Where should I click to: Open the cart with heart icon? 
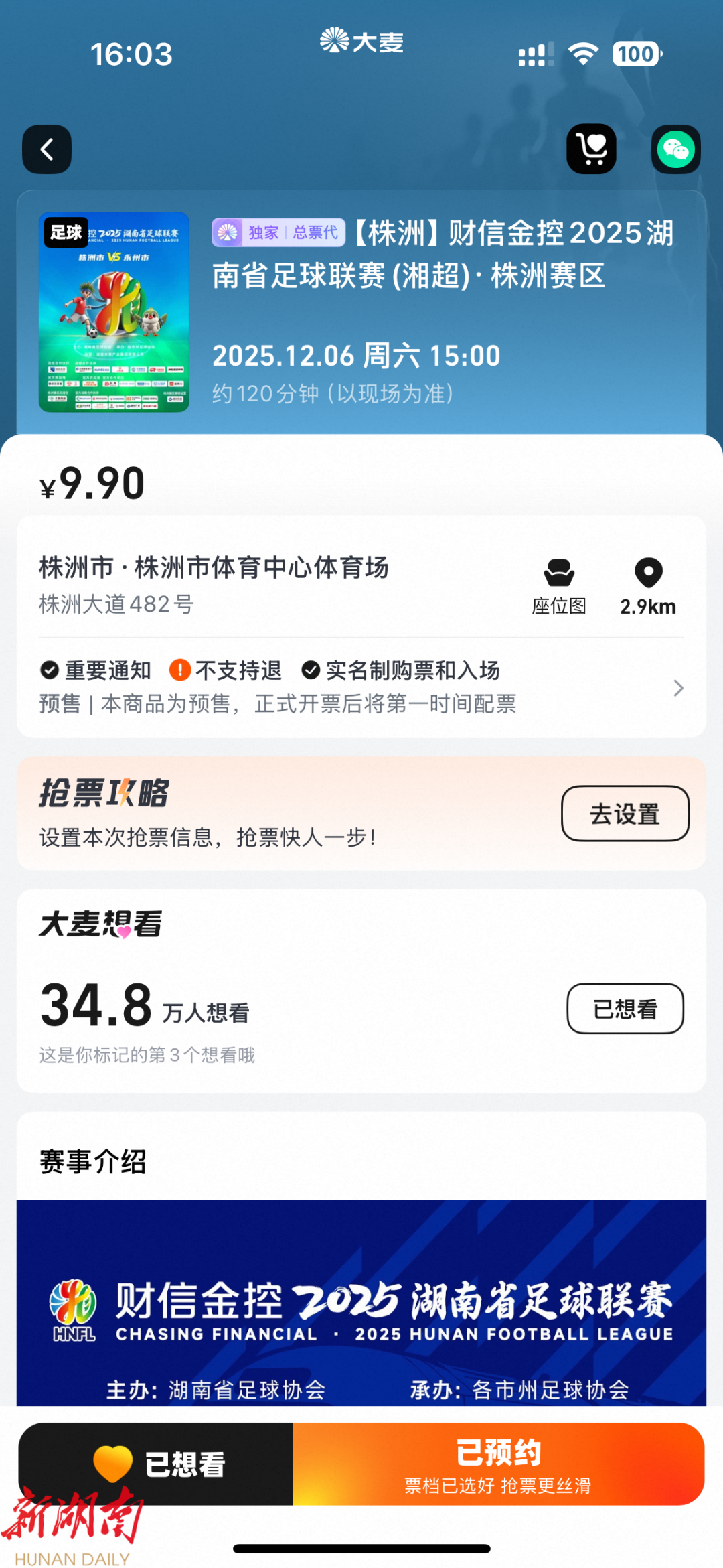592,149
